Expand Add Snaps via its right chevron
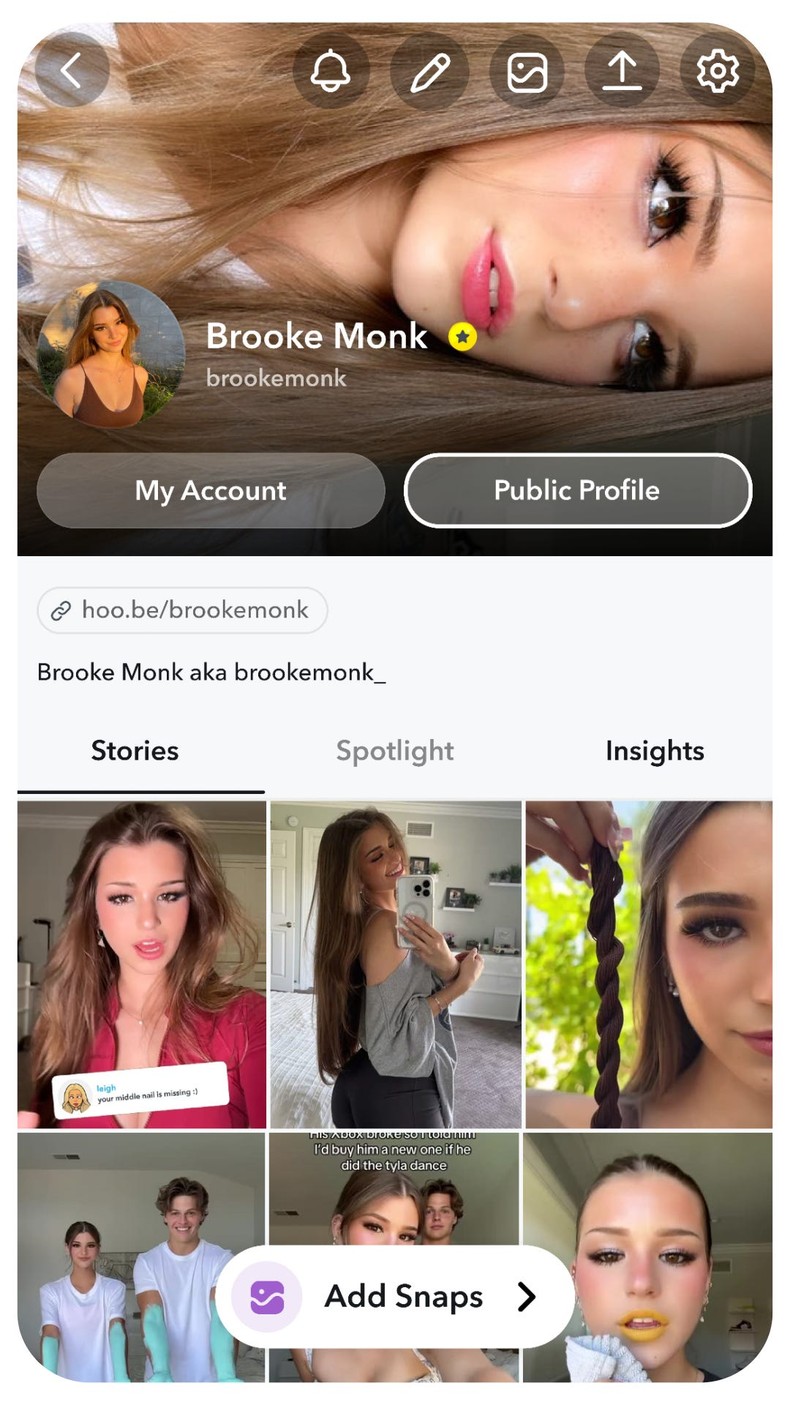The height and width of the screenshot is (1405, 790). [x=527, y=1296]
